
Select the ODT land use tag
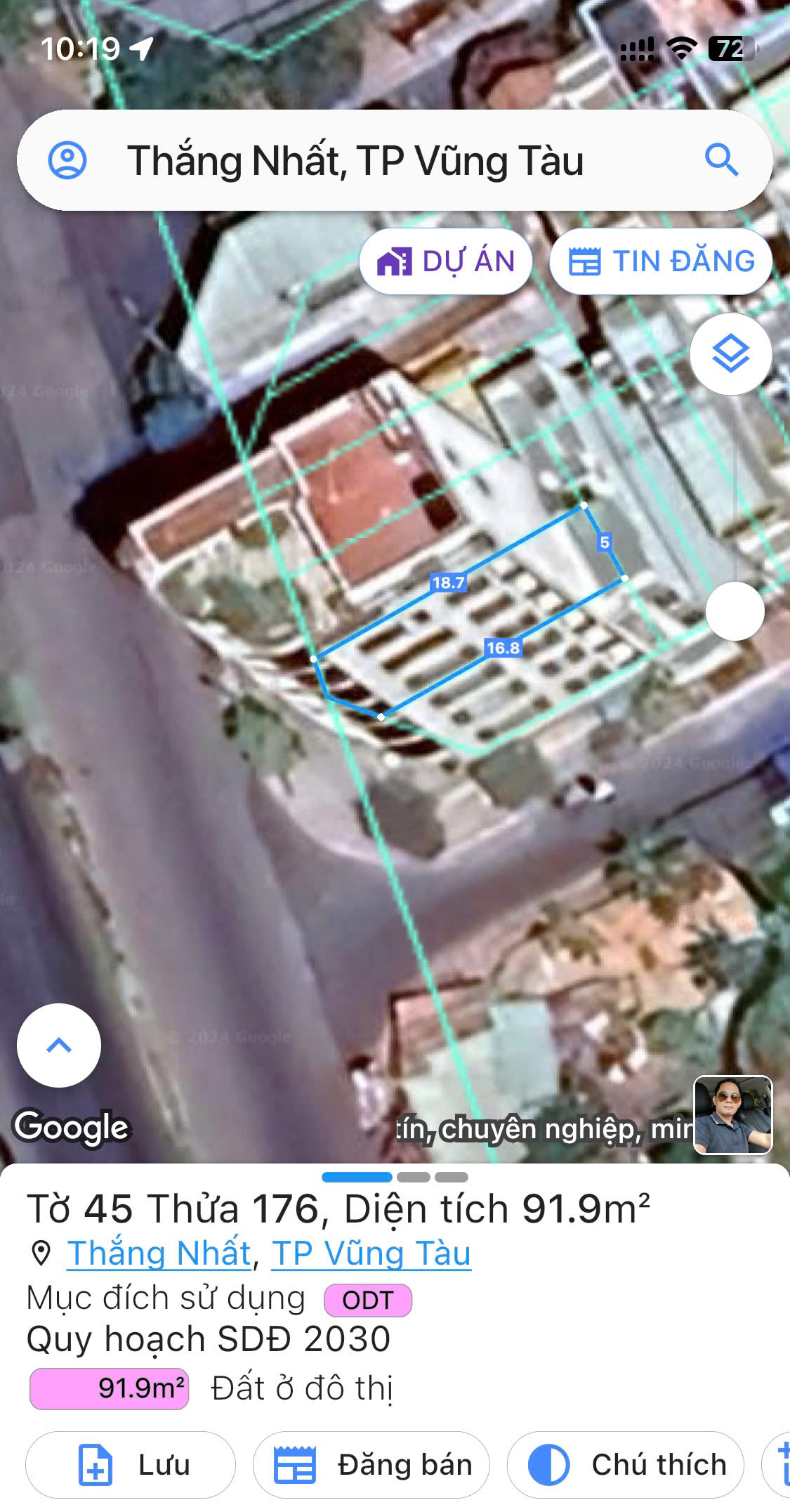[x=367, y=1300]
